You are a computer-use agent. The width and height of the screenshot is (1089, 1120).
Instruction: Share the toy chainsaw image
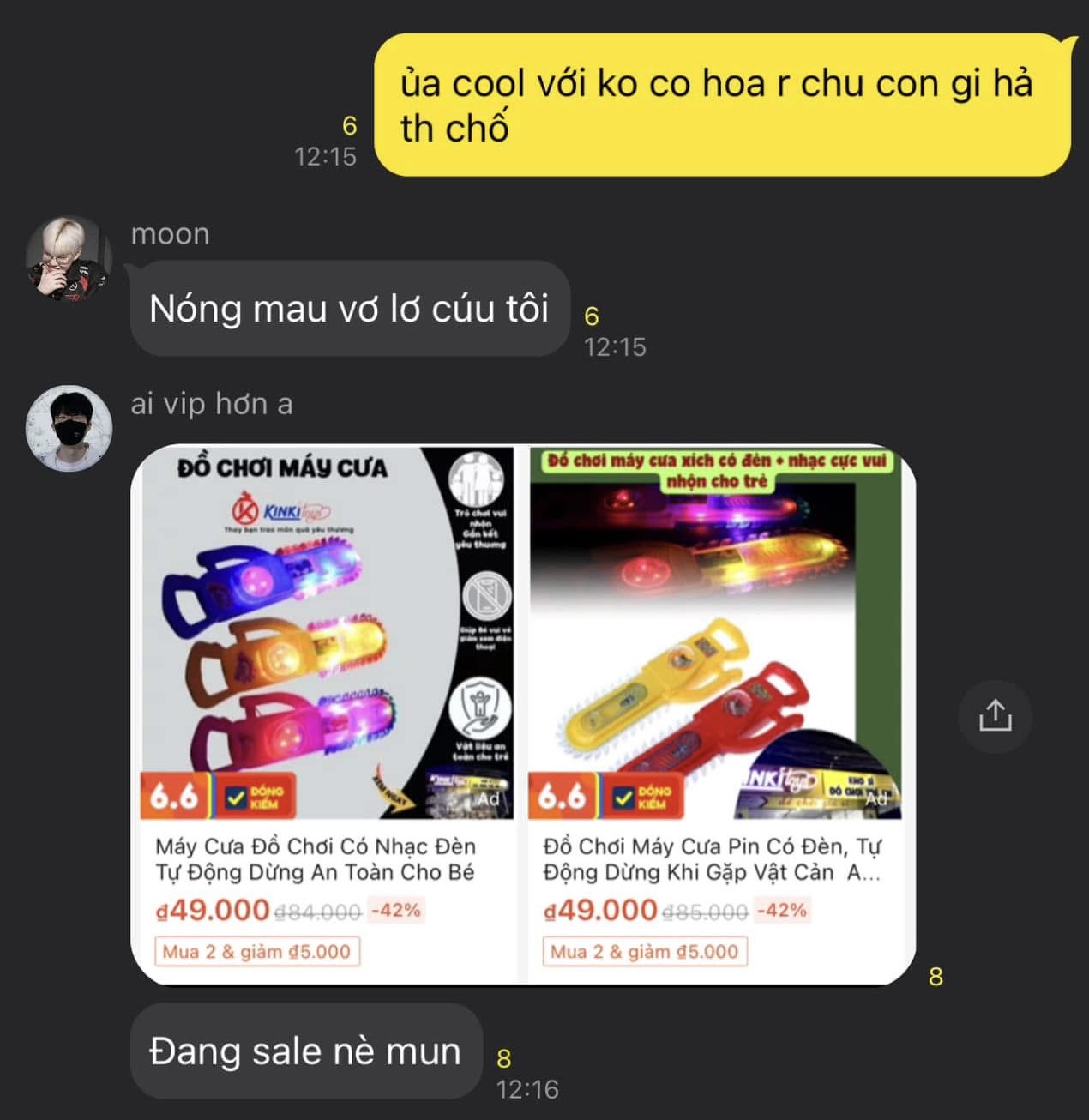(995, 716)
